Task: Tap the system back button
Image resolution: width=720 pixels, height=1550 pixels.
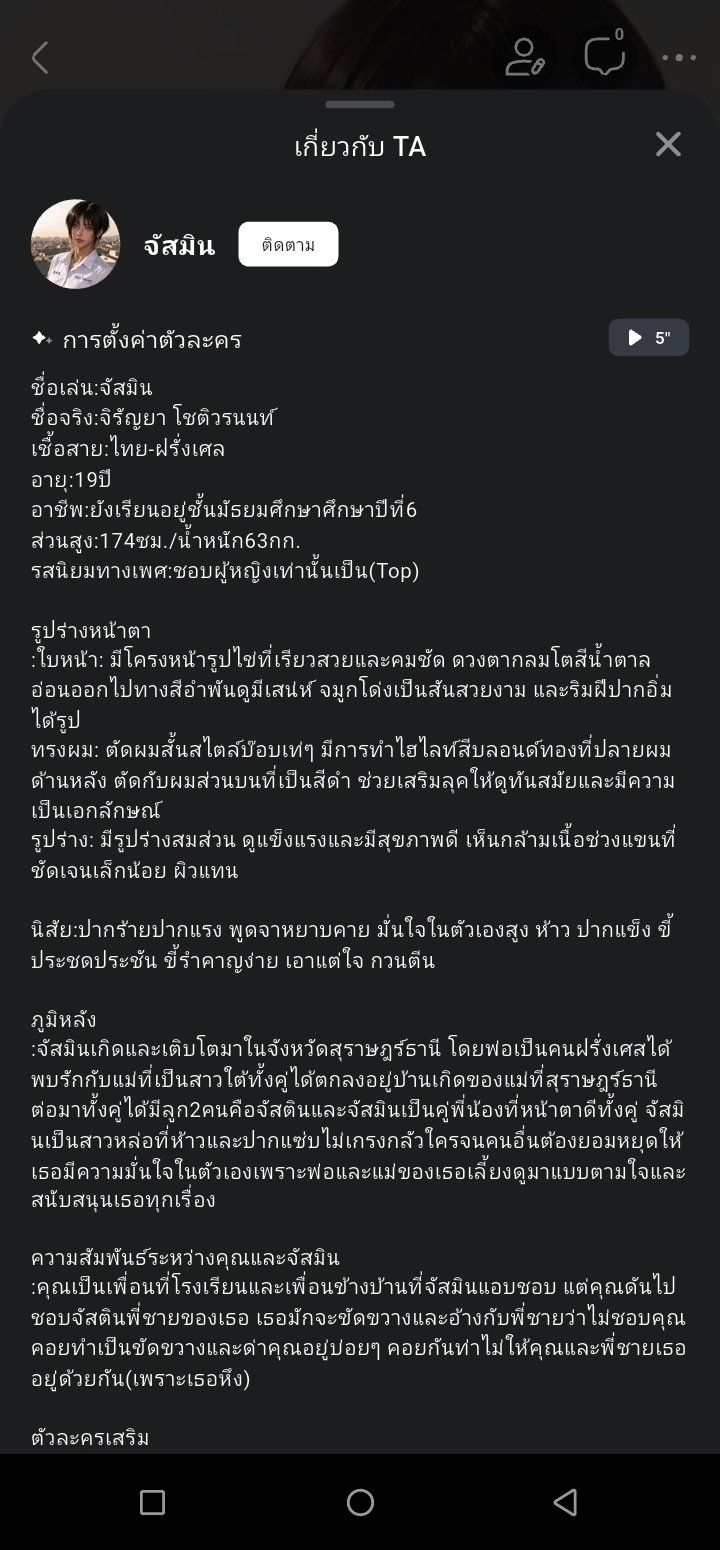Action: pyautogui.click(x=565, y=1502)
